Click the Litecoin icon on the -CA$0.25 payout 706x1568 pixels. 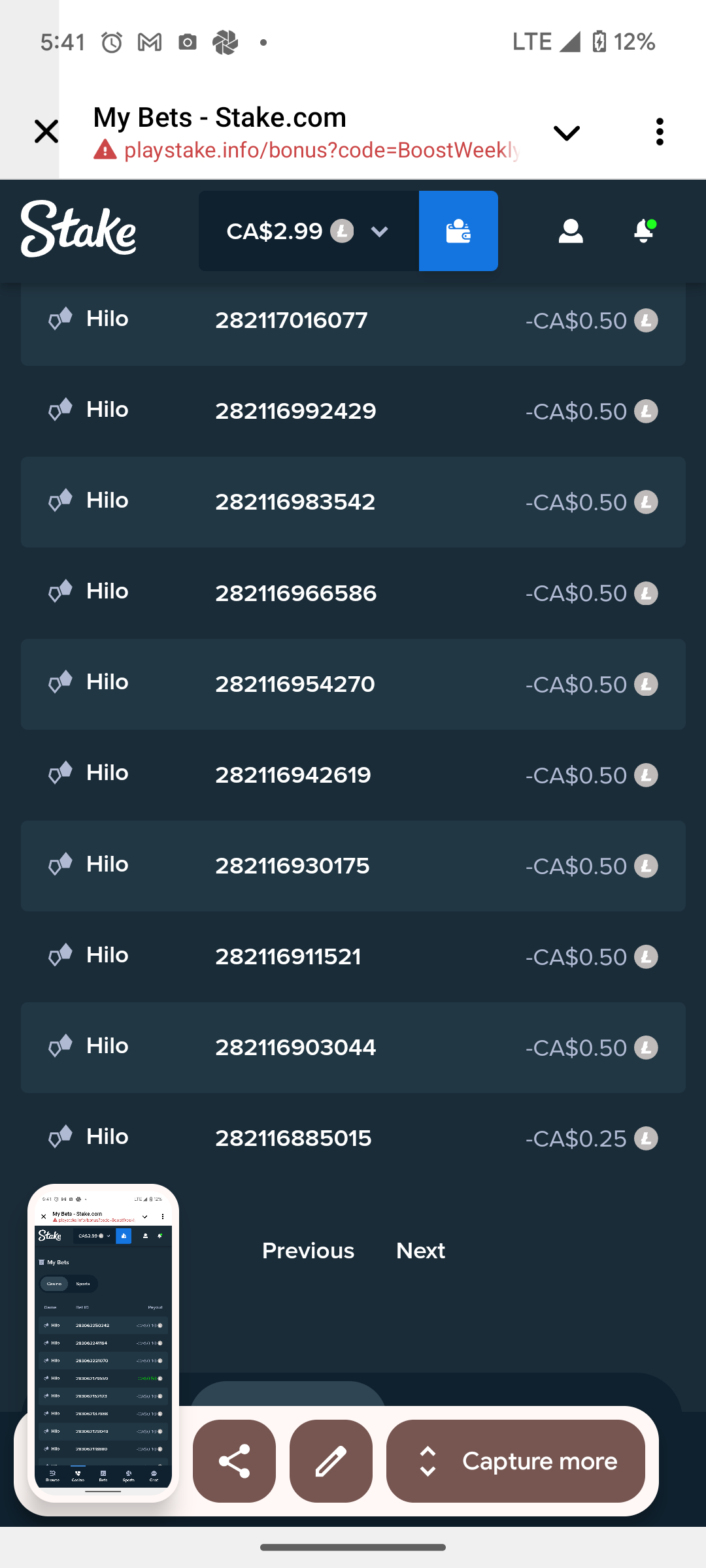click(647, 1138)
